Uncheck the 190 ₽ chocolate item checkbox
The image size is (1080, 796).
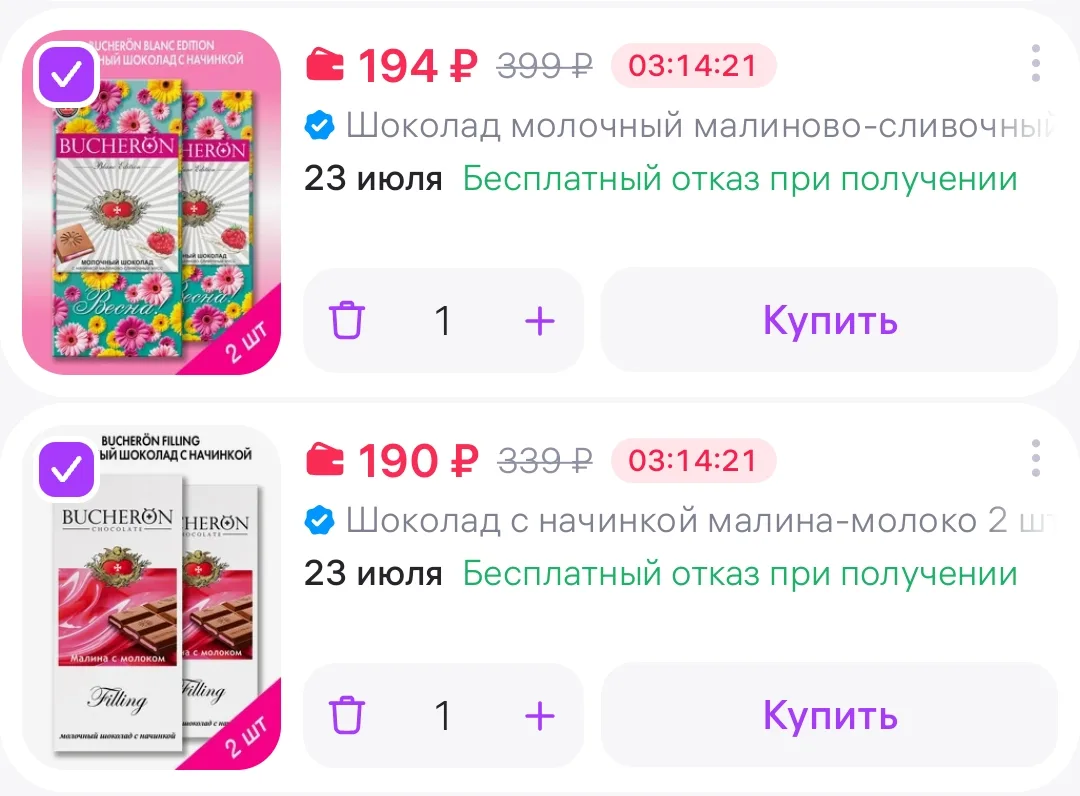click(x=66, y=470)
